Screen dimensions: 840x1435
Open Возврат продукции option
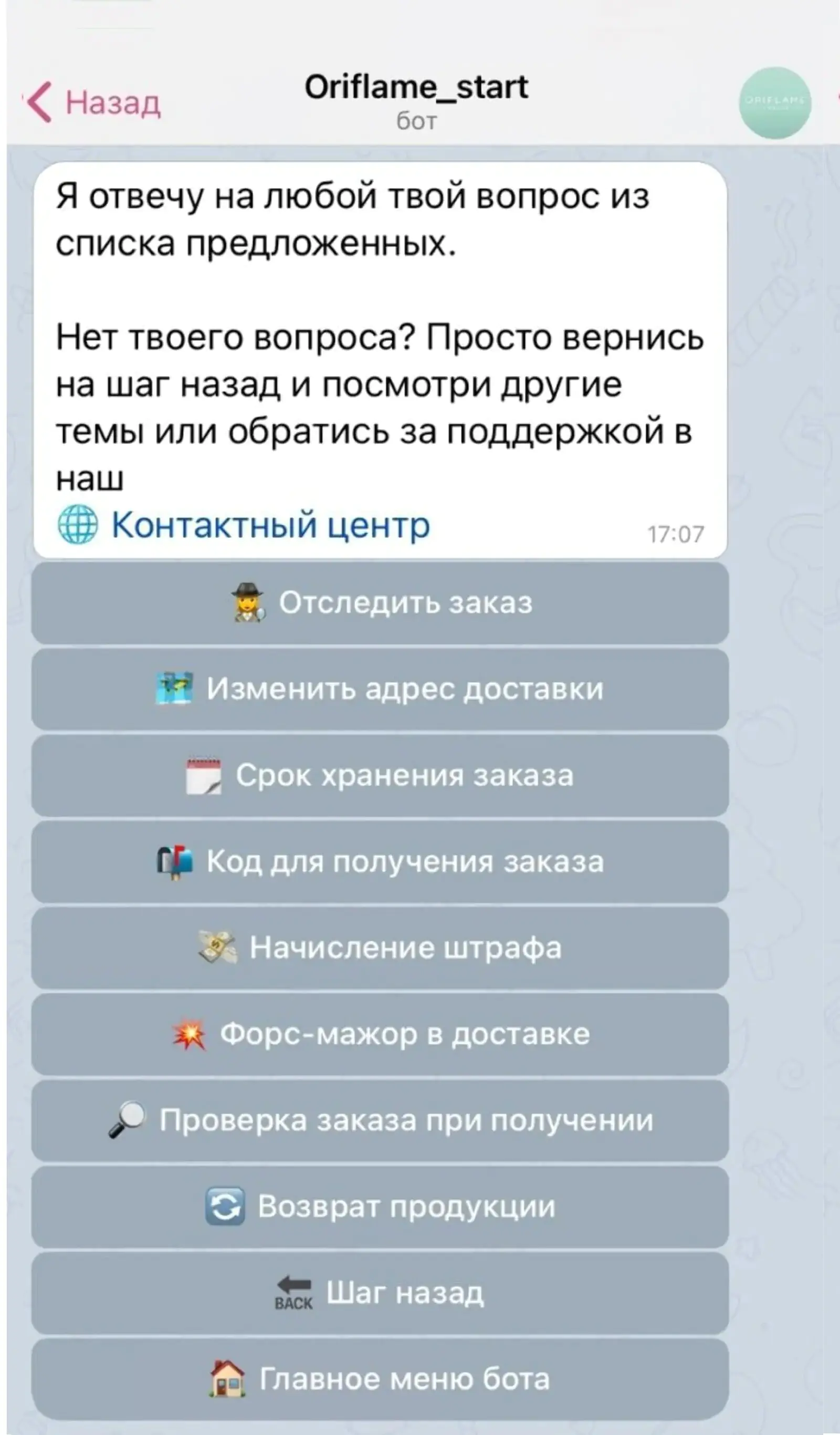[x=380, y=1207]
